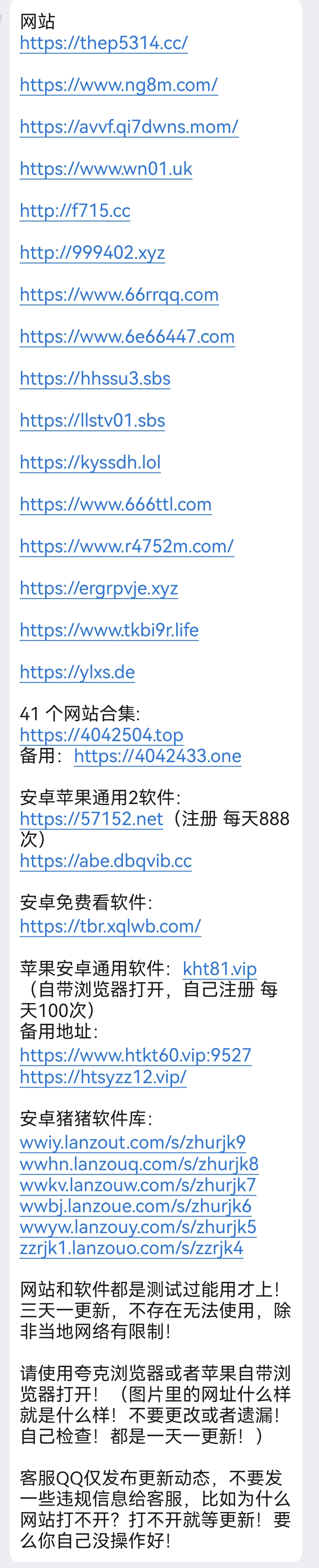Follow the 57152.net link
The image size is (319, 1568).
pyautogui.click(x=91, y=819)
